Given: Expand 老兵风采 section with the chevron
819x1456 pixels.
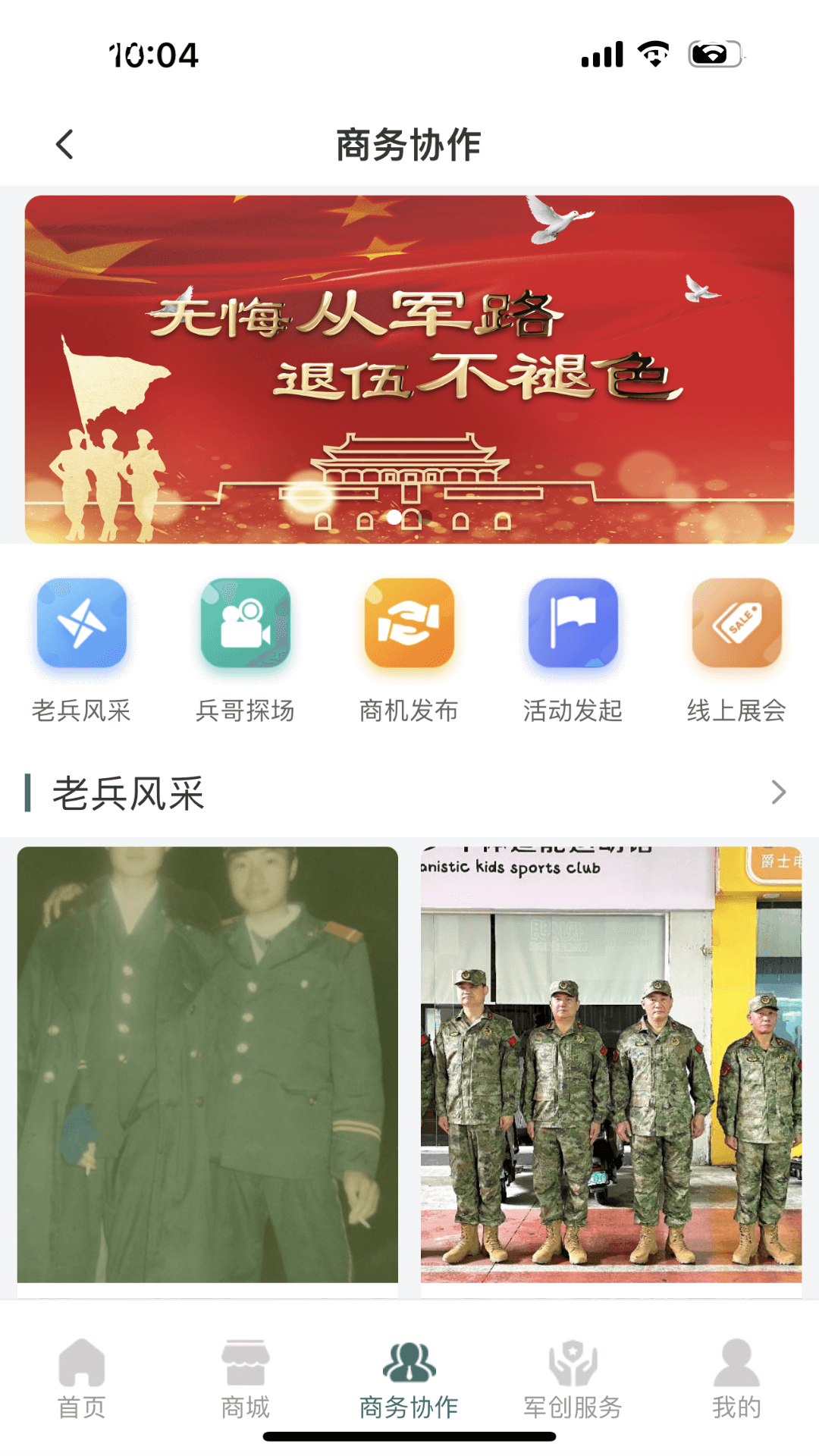Looking at the screenshot, I should [778, 792].
